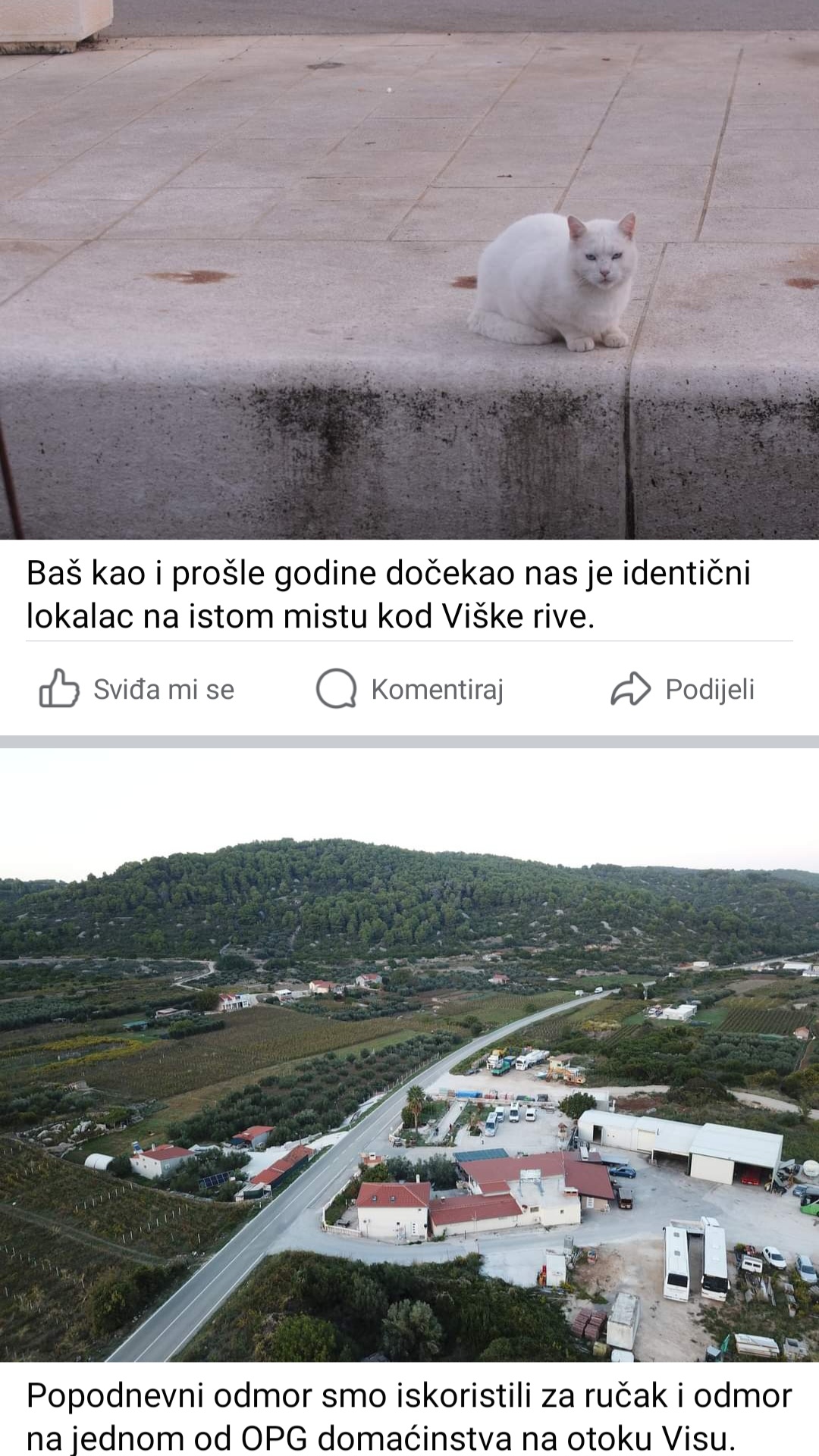Comment on the white cat post
The width and height of the screenshot is (819, 1456).
click(409, 689)
